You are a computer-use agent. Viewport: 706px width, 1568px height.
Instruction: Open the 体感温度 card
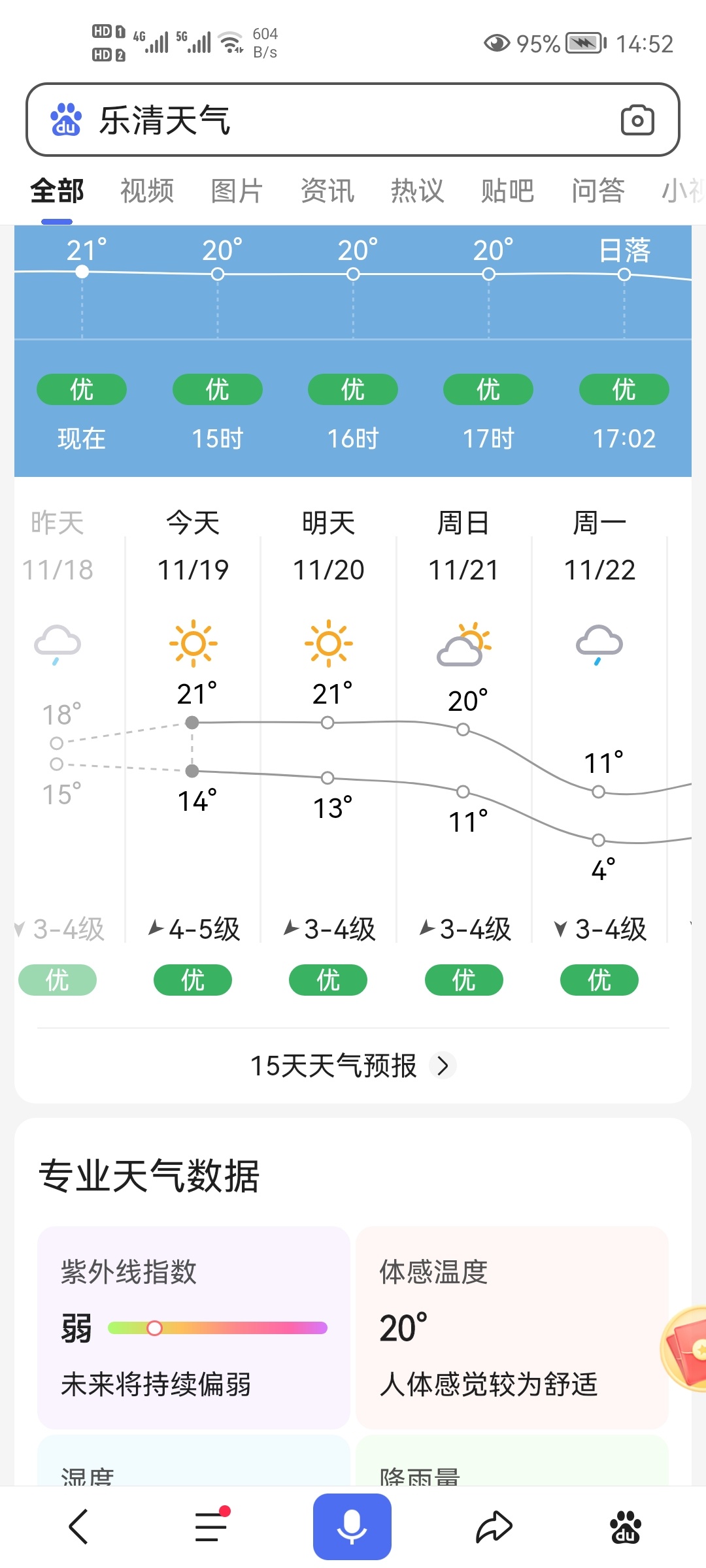(x=511, y=1326)
